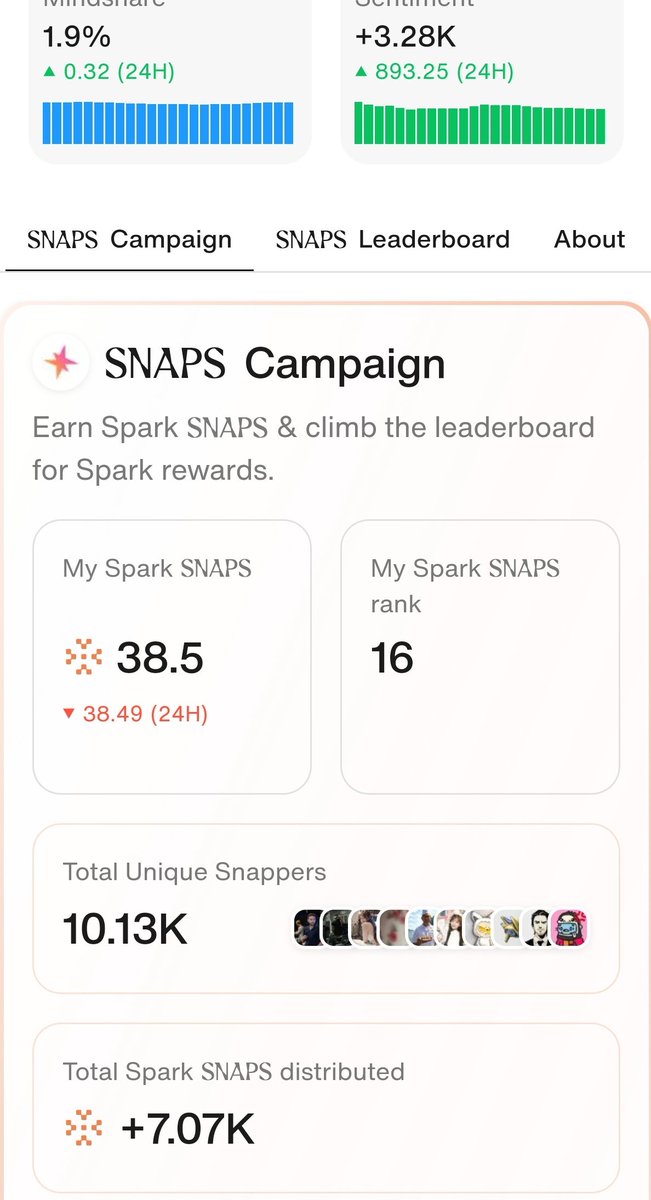Tap the Total Unique Snappers avatar row
Image resolution: width=651 pixels, height=1200 pixels.
[x=440, y=928]
